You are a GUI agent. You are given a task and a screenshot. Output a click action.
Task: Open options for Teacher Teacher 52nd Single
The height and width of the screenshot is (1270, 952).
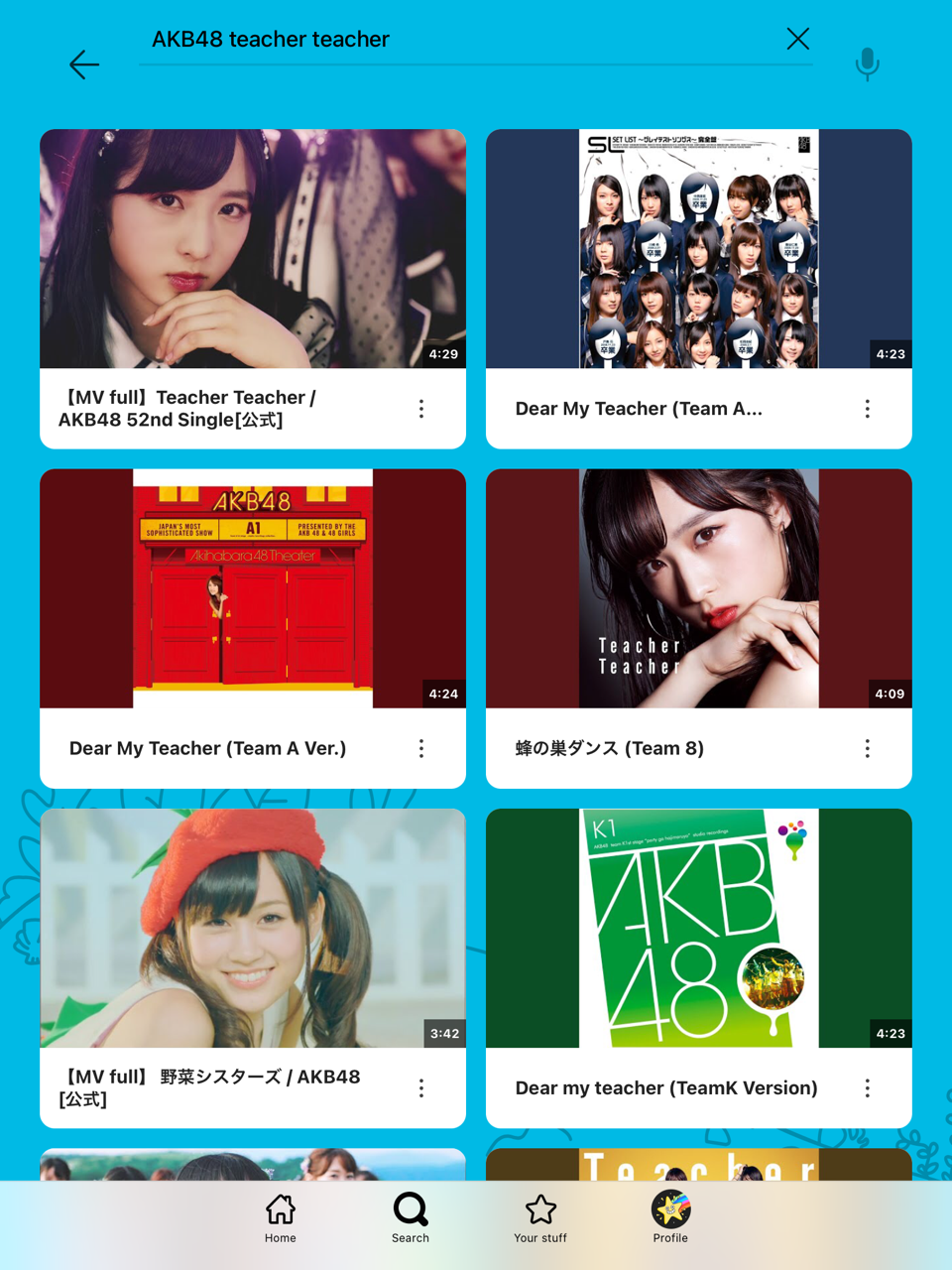[421, 409]
